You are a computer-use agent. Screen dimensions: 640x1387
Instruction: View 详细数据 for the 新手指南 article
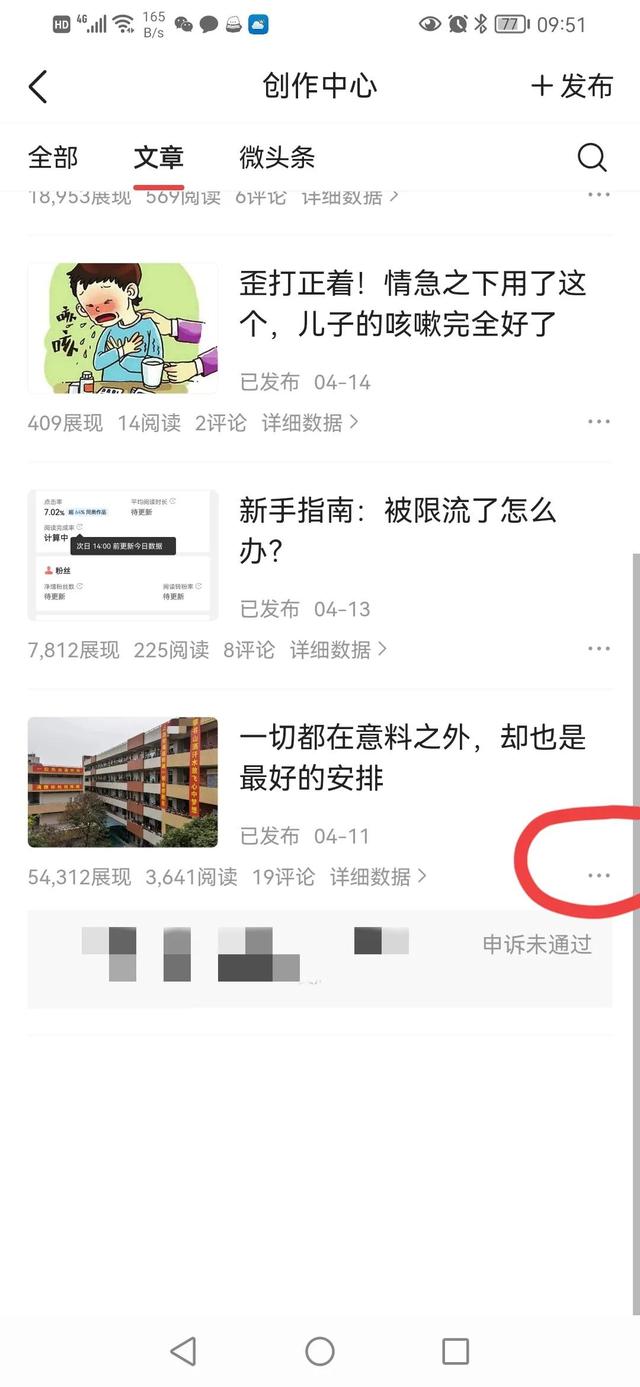click(338, 650)
